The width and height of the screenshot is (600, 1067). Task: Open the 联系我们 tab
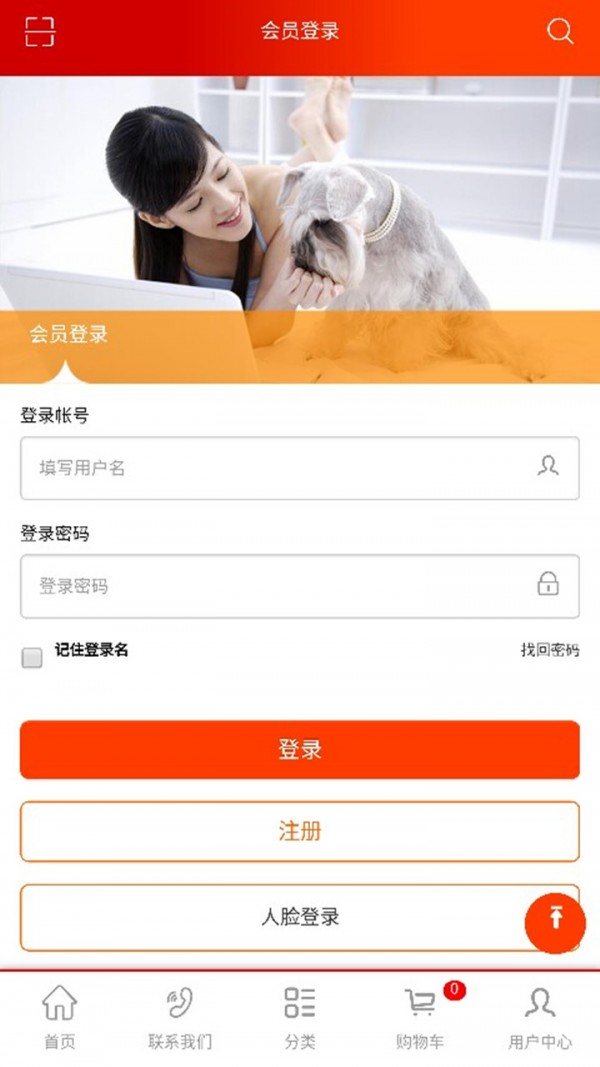coord(180,1016)
